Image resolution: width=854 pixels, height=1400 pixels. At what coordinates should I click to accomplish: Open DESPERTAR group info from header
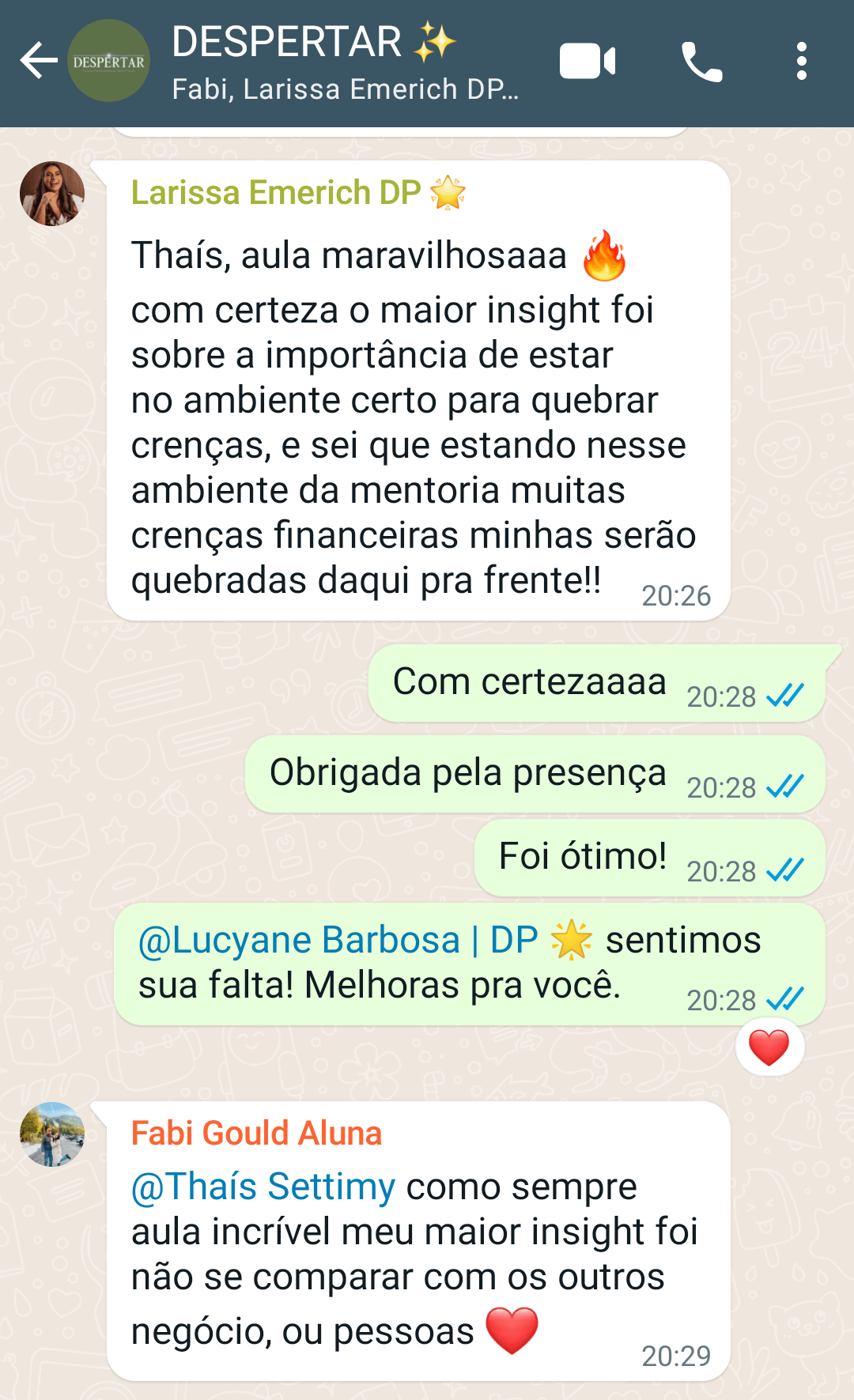[x=345, y=62]
